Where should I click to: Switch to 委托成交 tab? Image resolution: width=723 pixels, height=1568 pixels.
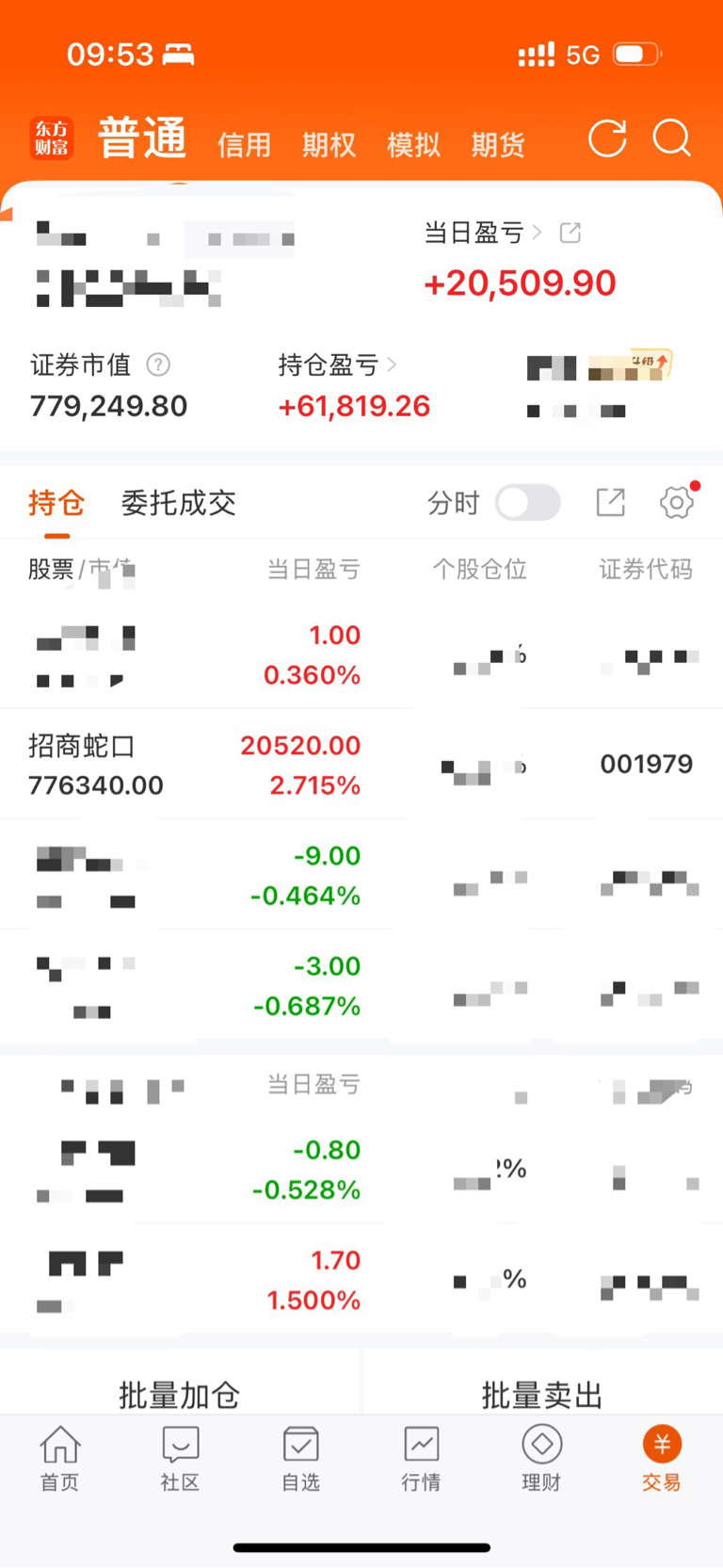click(x=179, y=503)
